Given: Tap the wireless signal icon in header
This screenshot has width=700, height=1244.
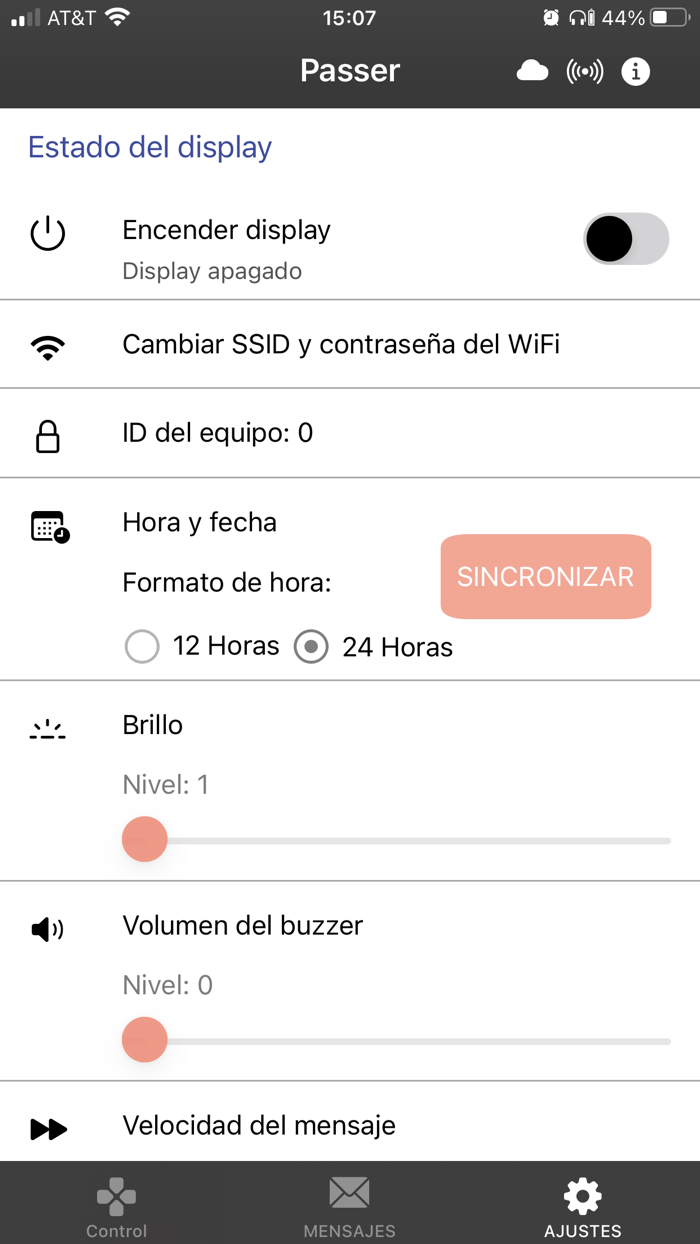Looking at the screenshot, I should coord(585,71).
